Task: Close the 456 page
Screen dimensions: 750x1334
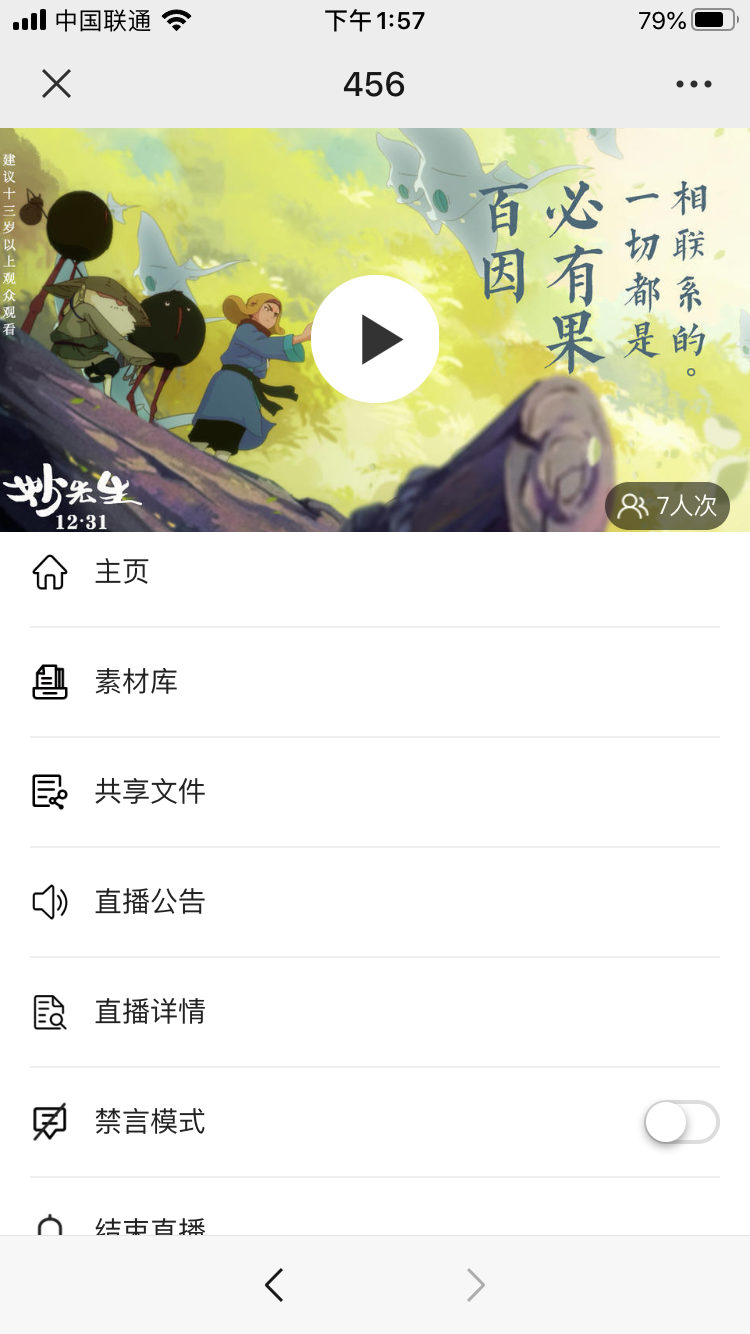Action: pos(56,84)
